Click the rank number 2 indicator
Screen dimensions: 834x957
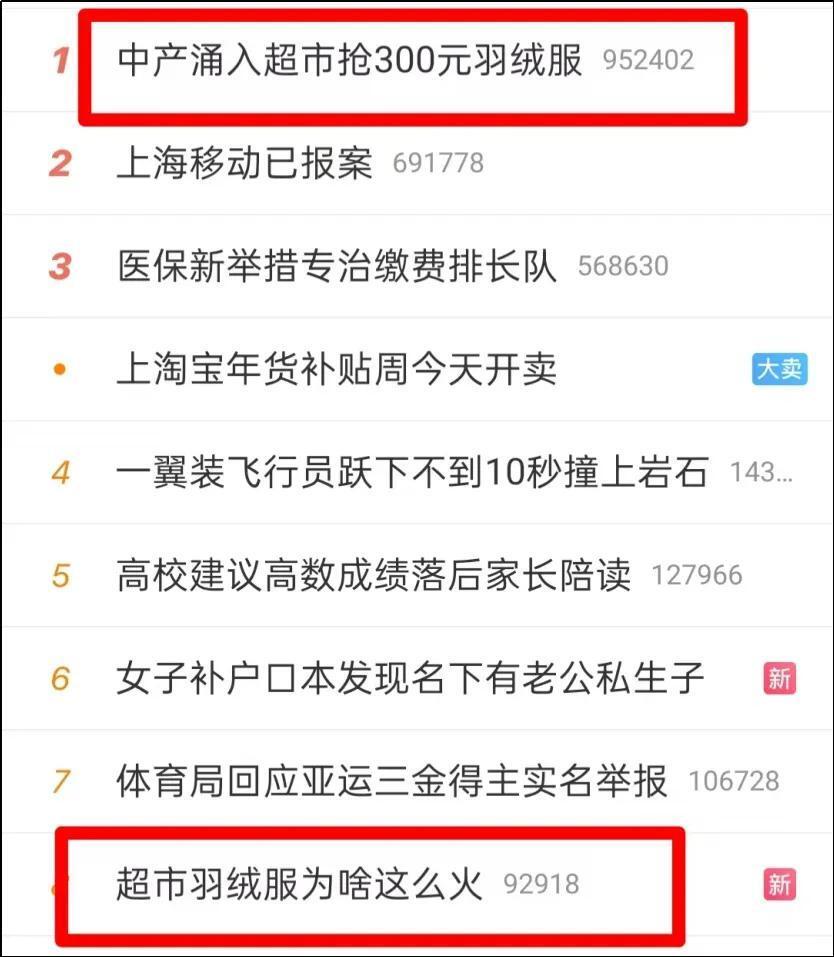pyautogui.click(x=62, y=163)
